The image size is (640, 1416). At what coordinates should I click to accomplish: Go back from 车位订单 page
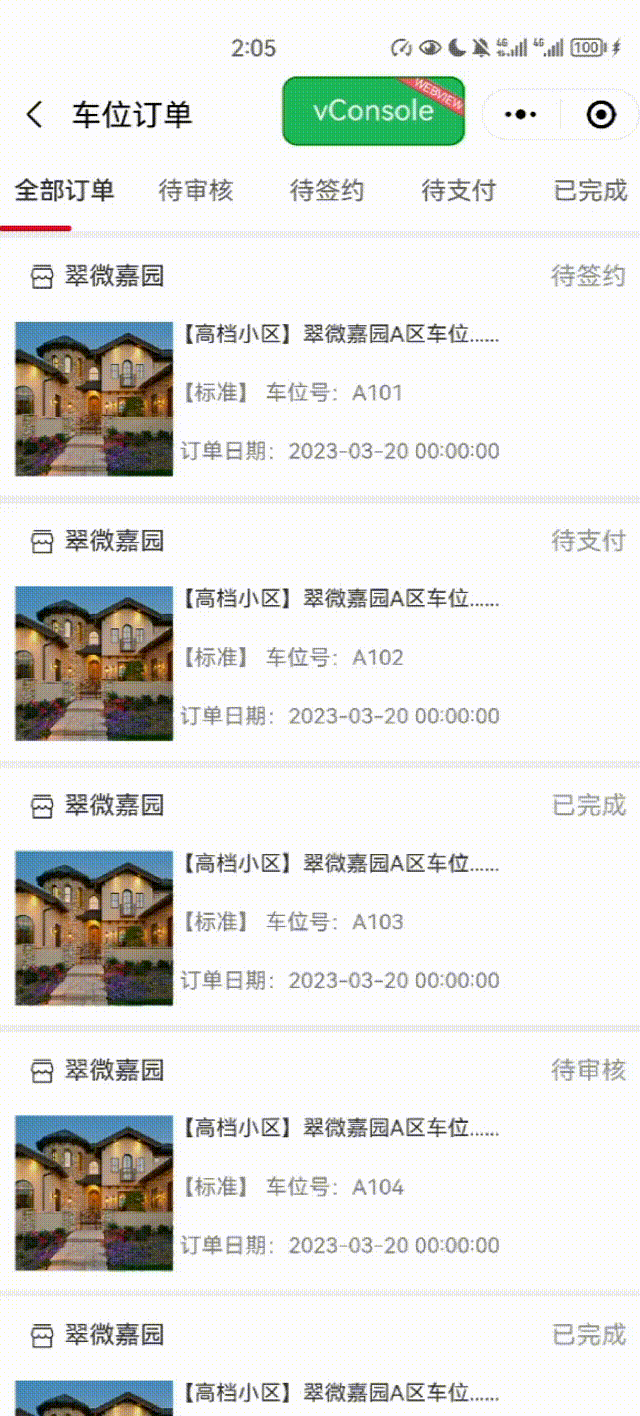(x=34, y=115)
